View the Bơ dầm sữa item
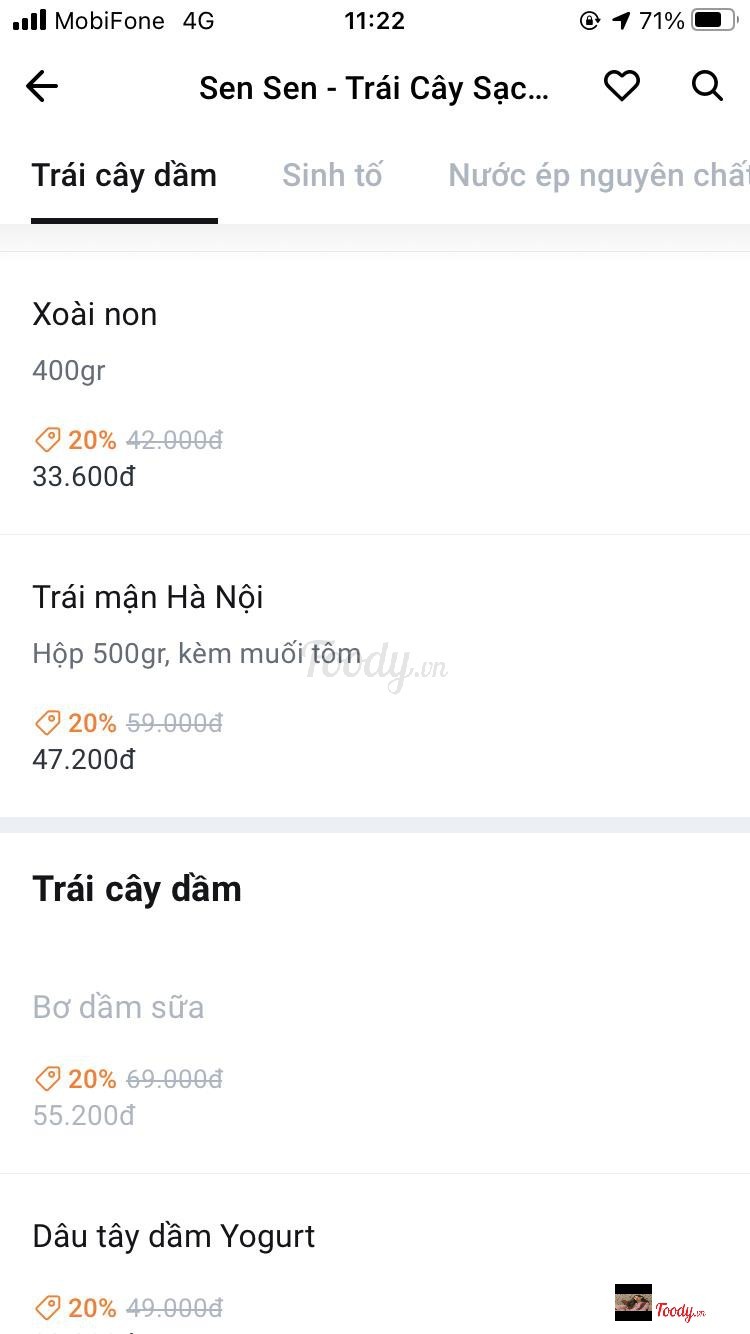The width and height of the screenshot is (750, 1334). (118, 1007)
